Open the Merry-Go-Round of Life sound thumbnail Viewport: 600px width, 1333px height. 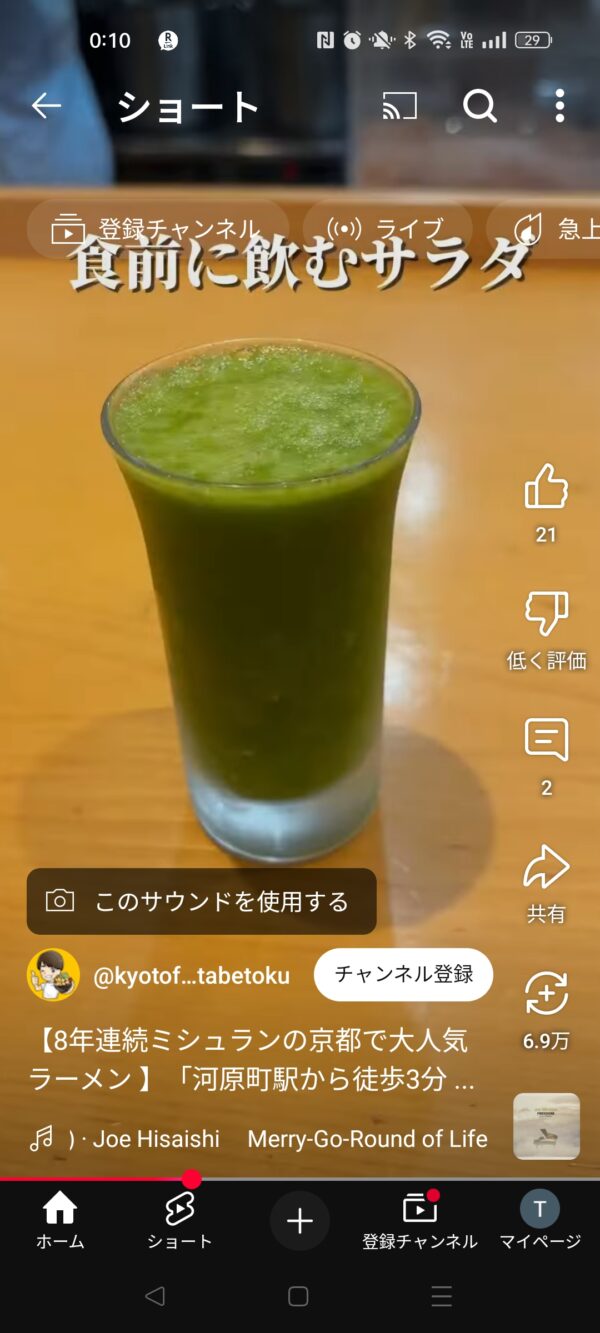tap(546, 1126)
